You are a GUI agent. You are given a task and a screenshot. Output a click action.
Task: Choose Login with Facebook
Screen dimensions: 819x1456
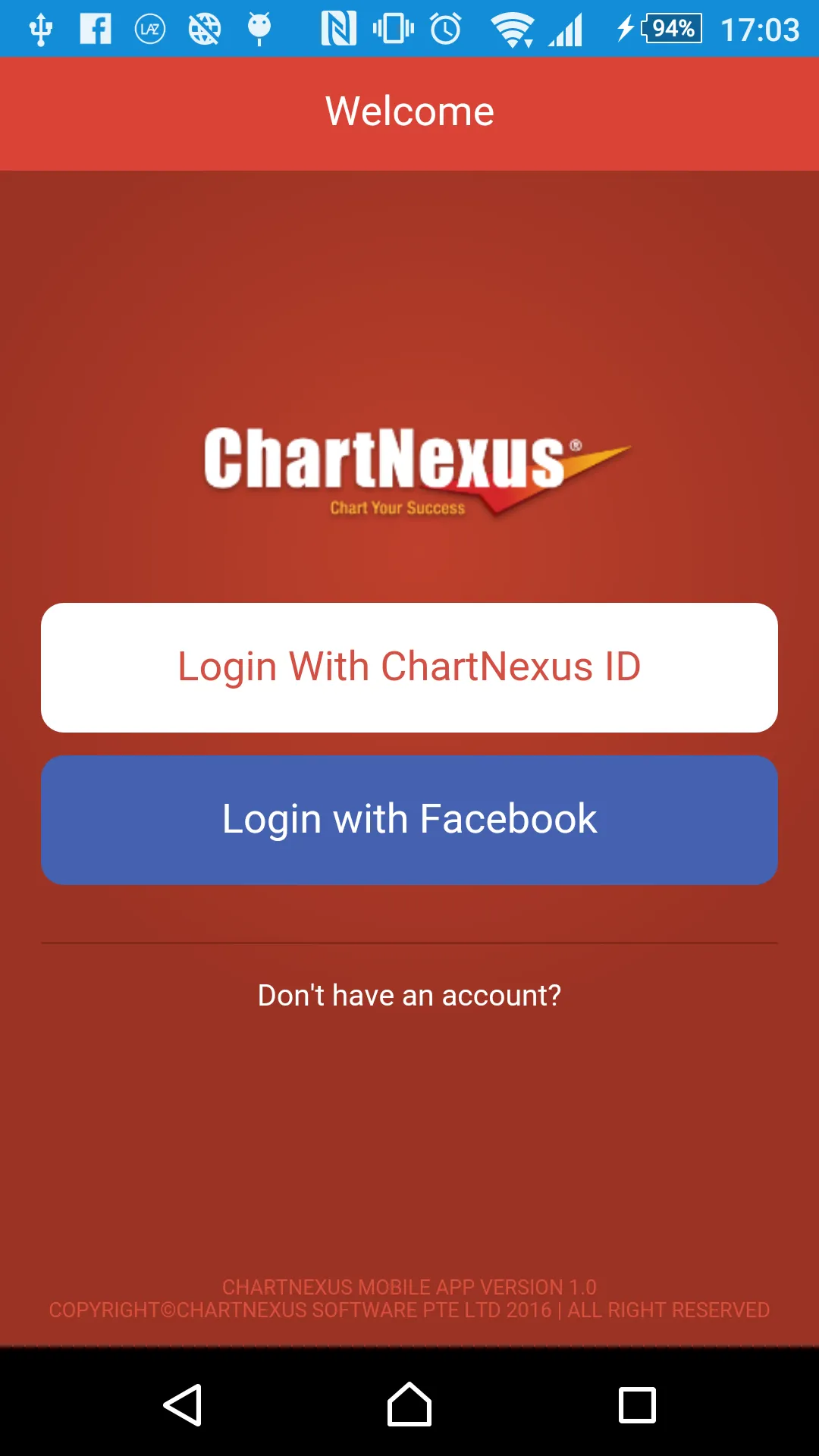point(409,819)
